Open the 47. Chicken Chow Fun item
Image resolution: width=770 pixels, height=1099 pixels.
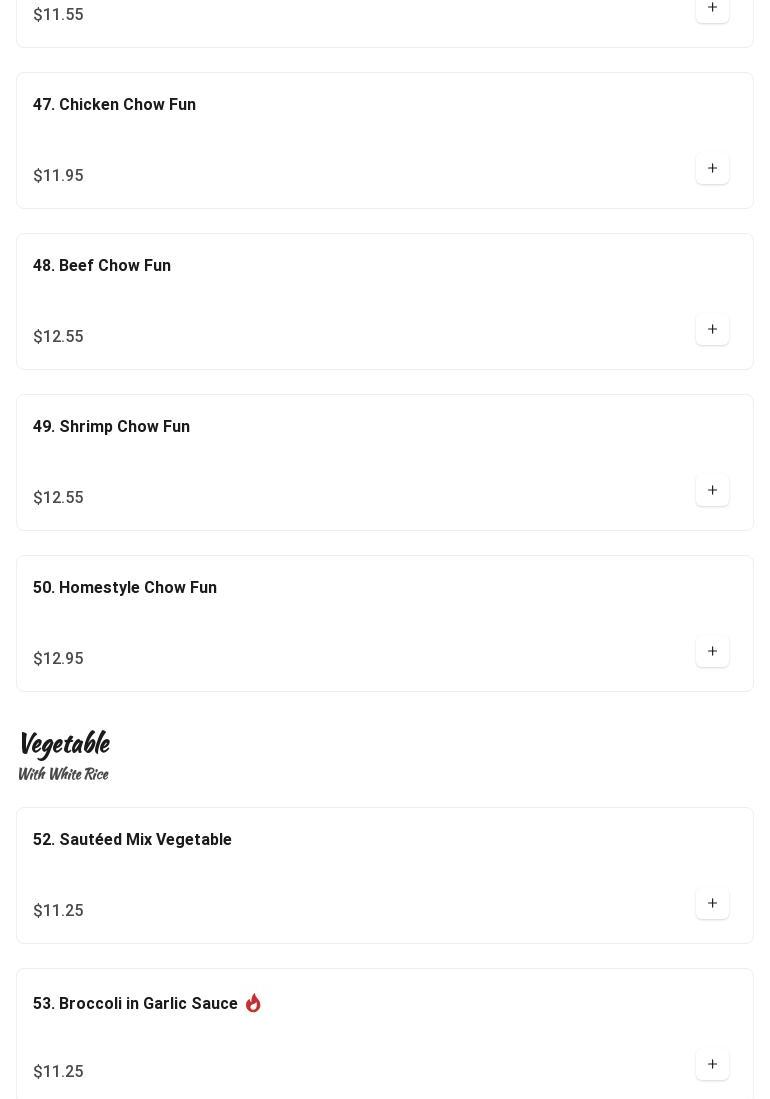(x=114, y=105)
